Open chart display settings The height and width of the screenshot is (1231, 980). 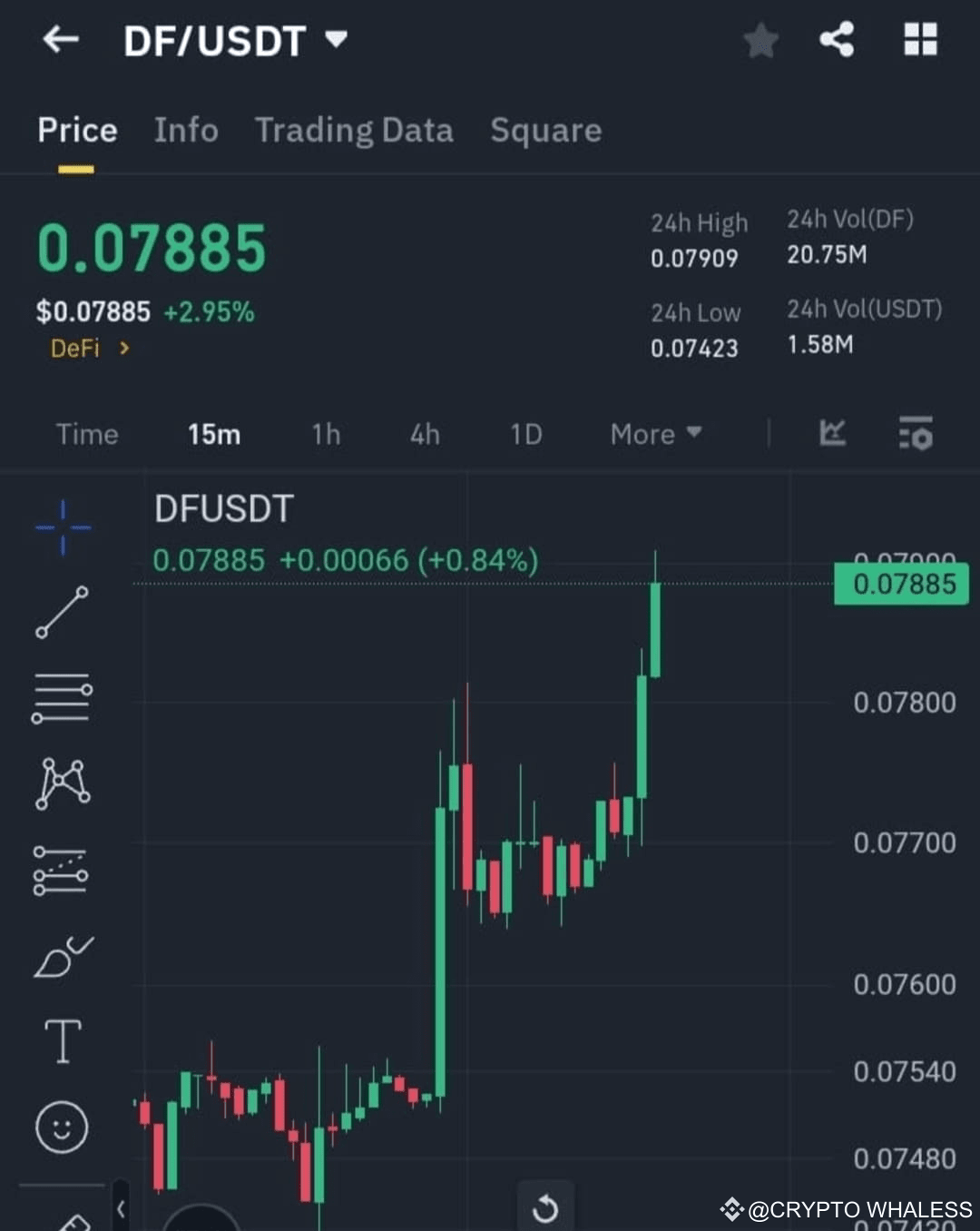(x=916, y=434)
